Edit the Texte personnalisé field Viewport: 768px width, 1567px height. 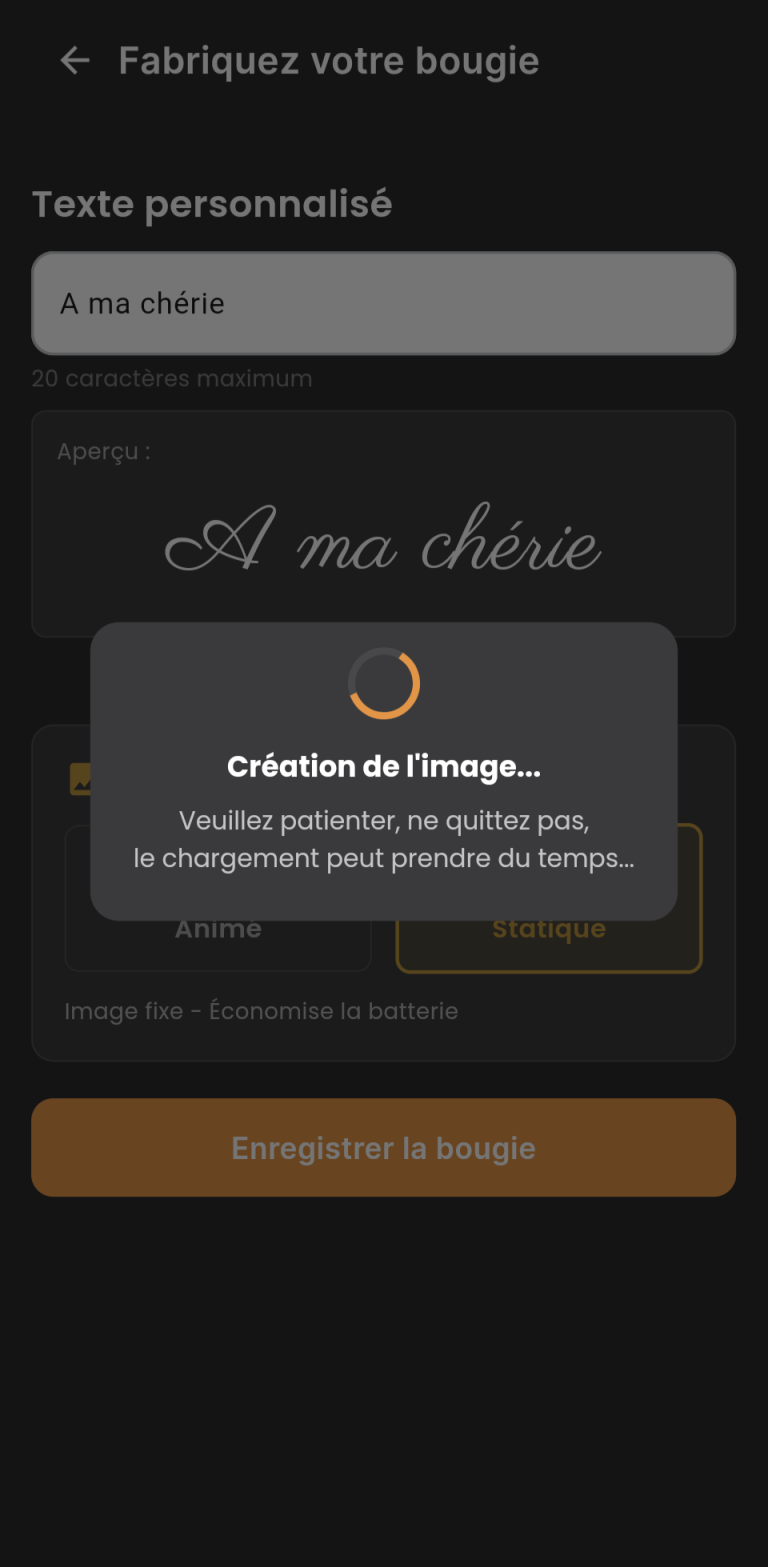(x=383, y=303)
